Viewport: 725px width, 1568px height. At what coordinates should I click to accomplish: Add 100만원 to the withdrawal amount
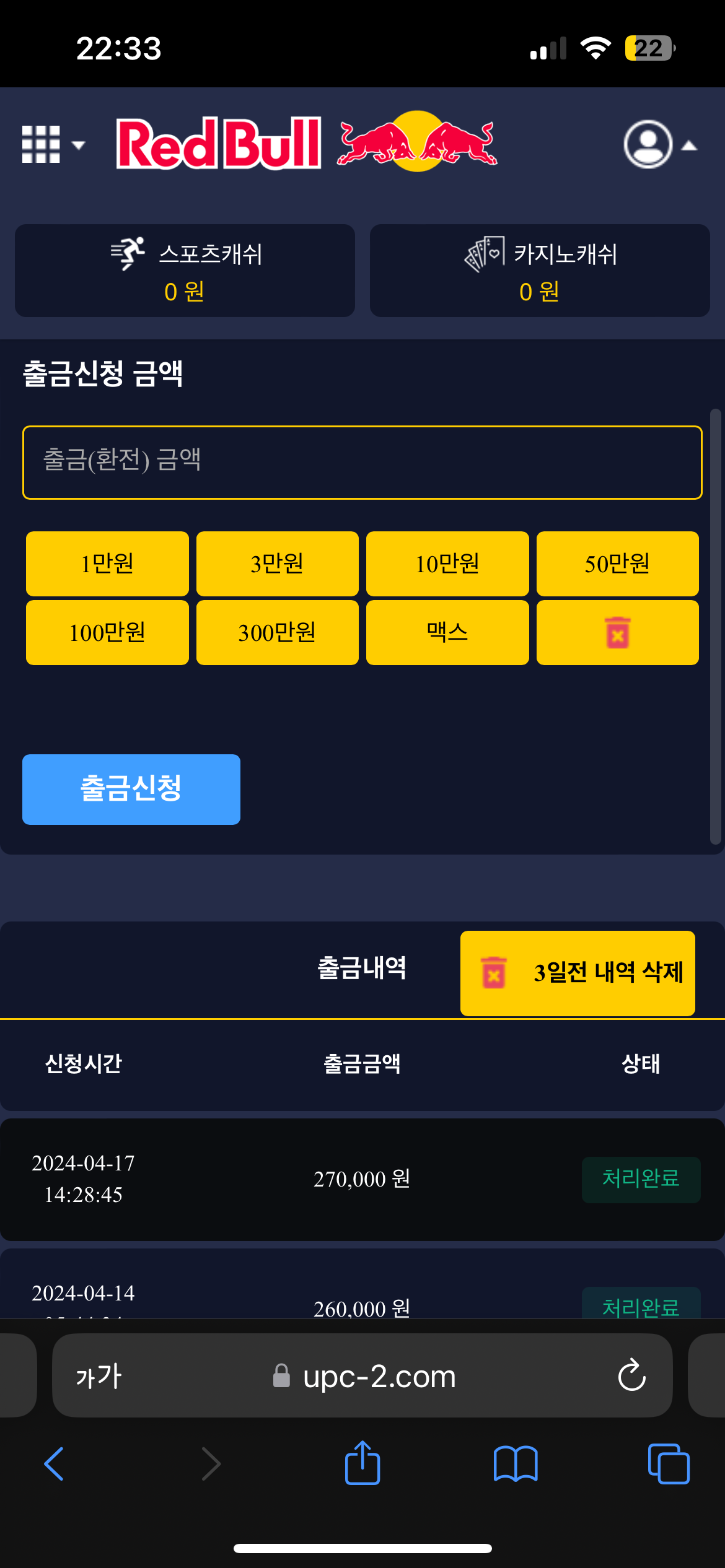click(107, 632)
